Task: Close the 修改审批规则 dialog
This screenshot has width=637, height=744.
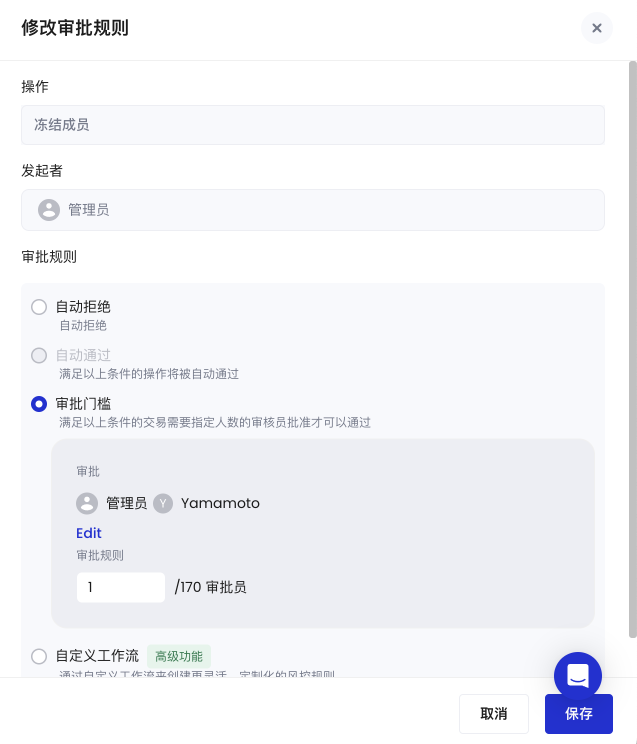Action: (x=597, y=28)
